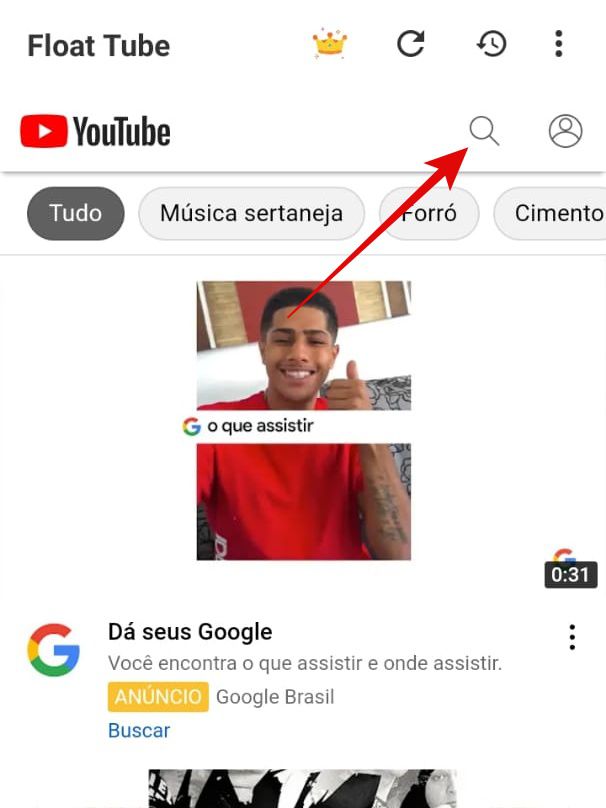Screen dimensions: 606x808
Task: Open the history clock icon
Action: (491, 44)
